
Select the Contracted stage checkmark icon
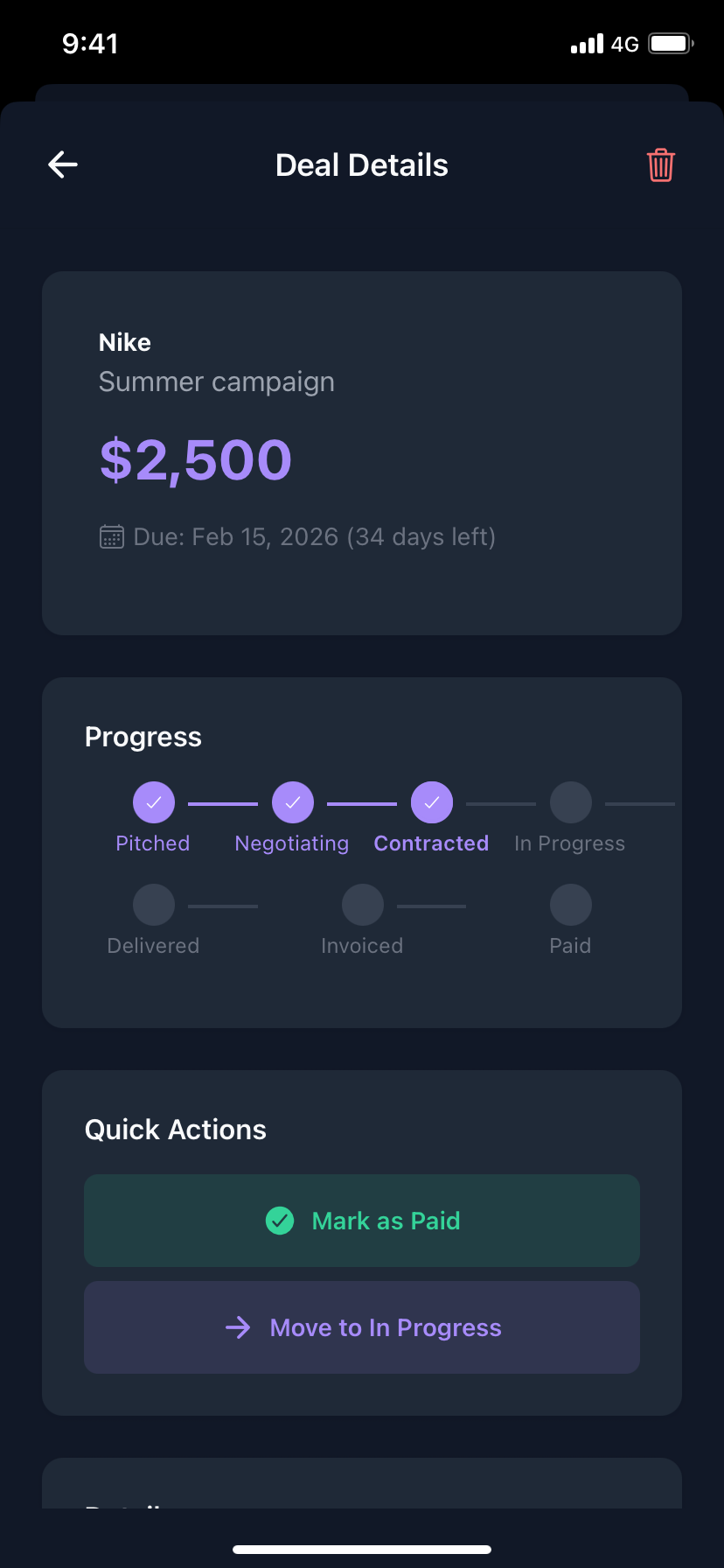tap(431, 802)
